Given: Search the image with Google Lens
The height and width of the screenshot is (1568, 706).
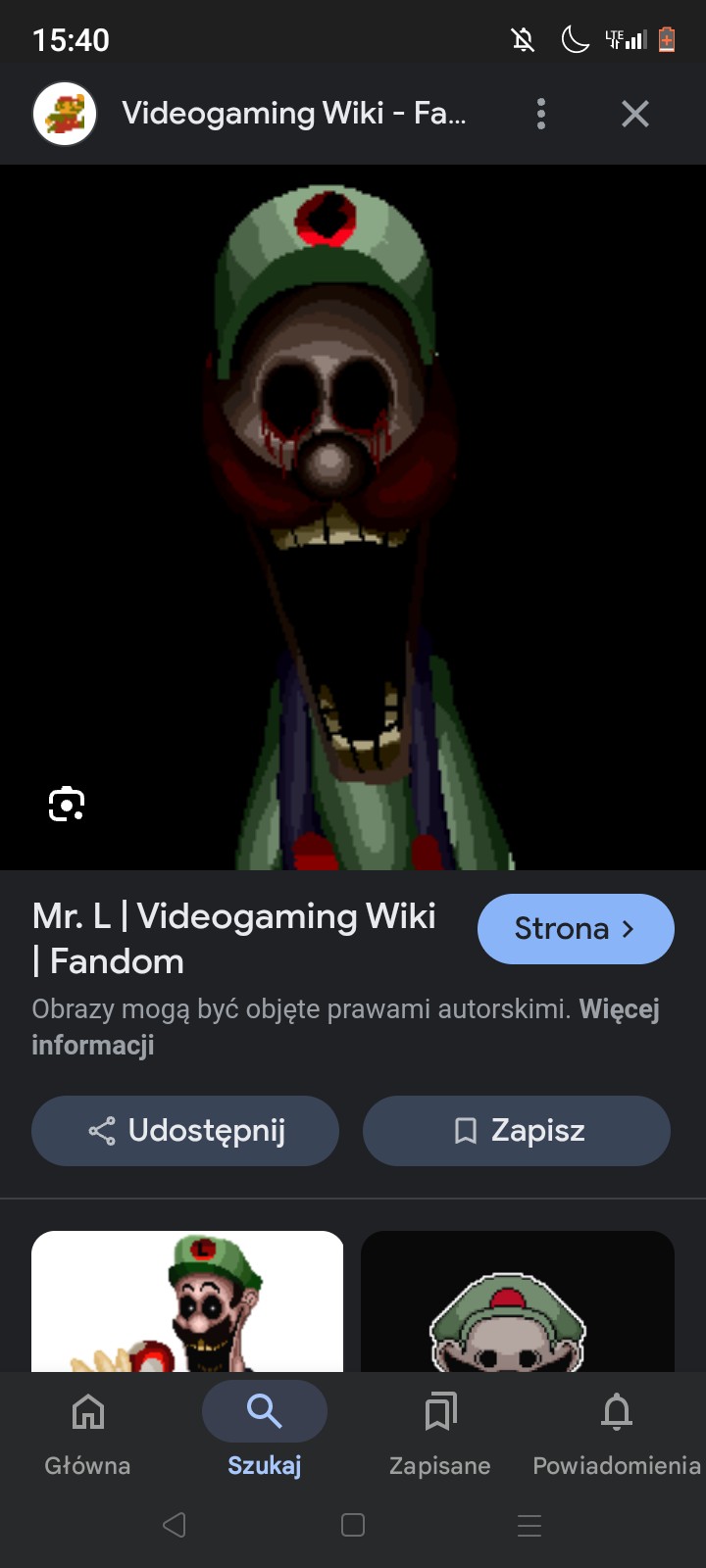Looking at the screenshot, I should [x=67, y=804].
